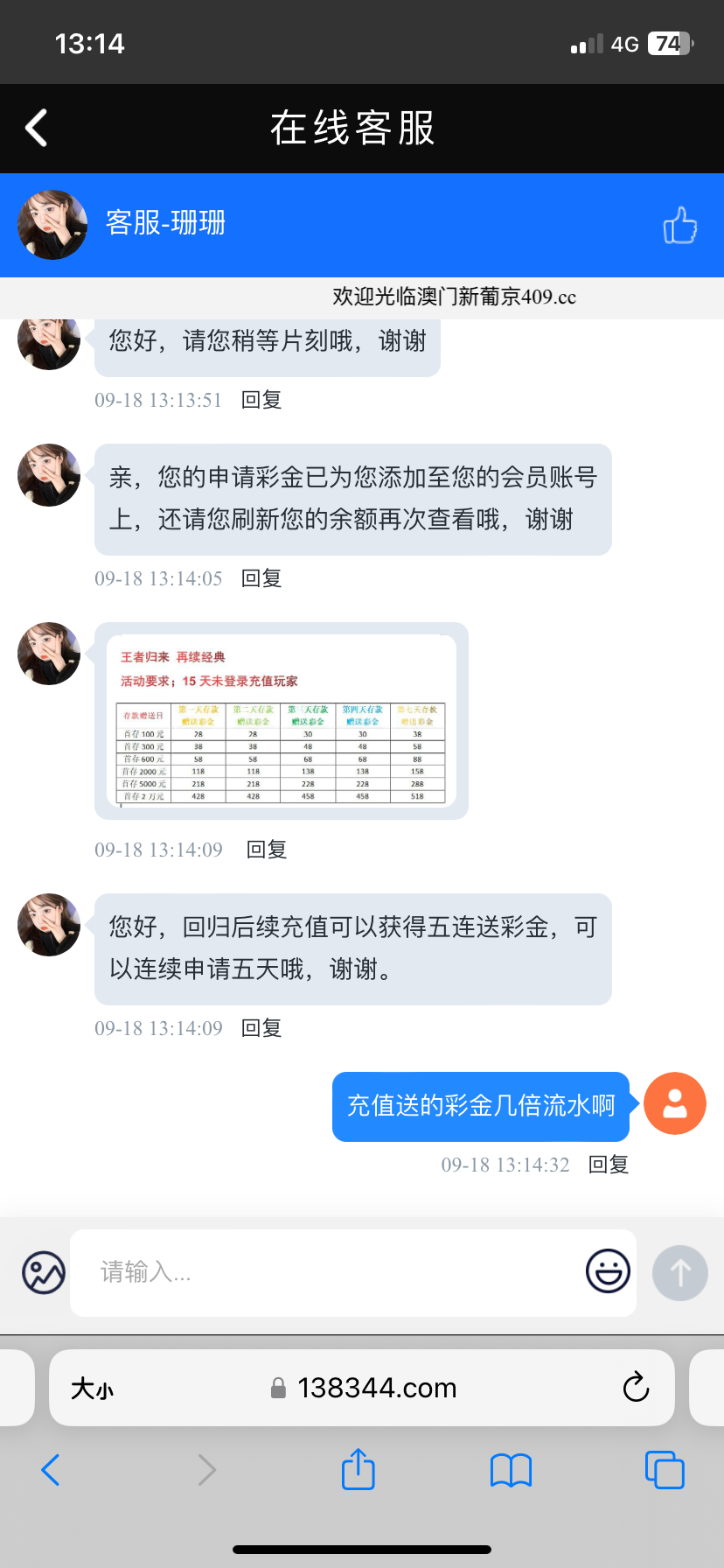
Task: Go back in the browser toolbar
Action: pyautogui.click(x=51, y=1469)
